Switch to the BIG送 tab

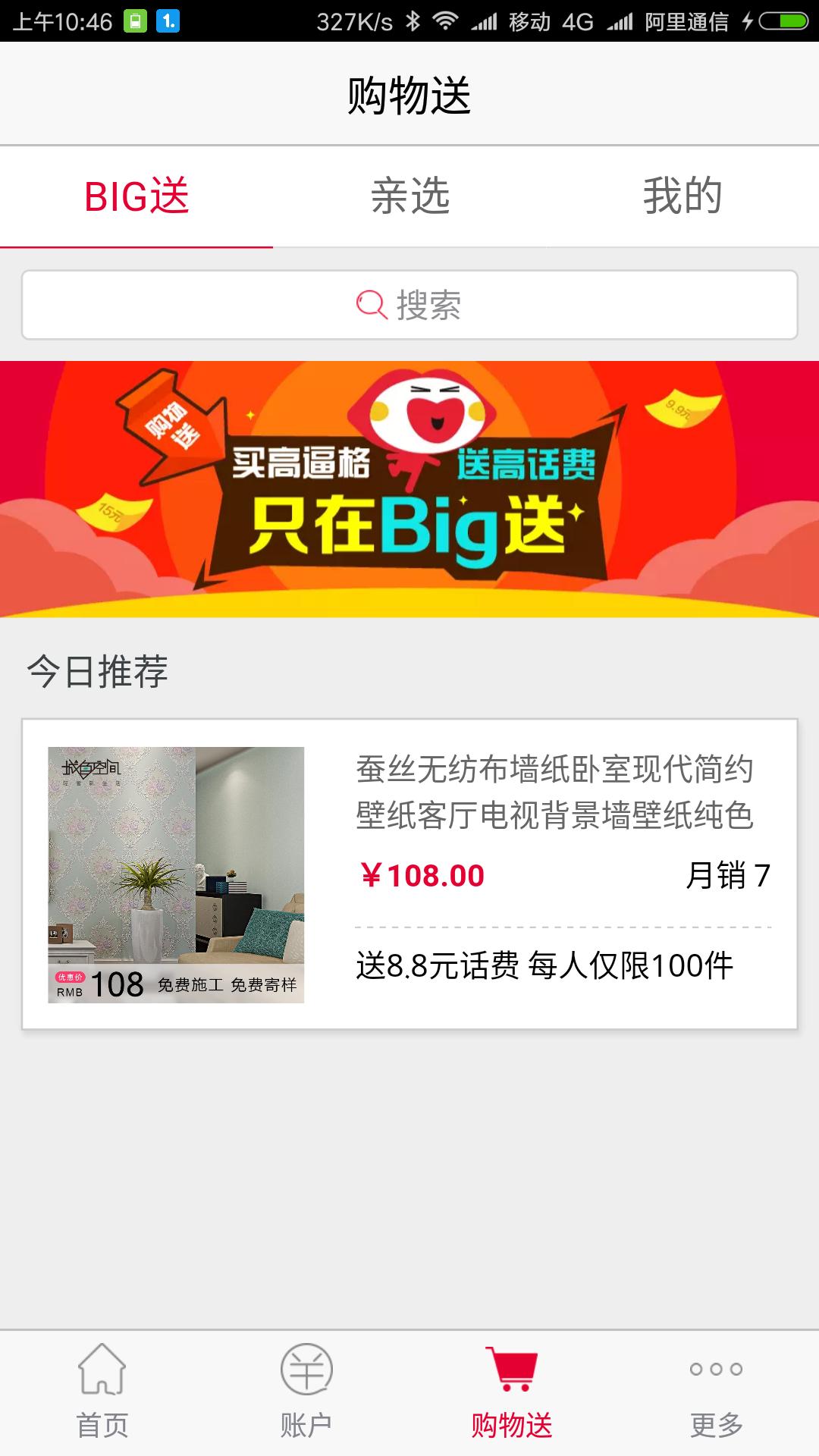pyautogui.click(x=136, y=196)
